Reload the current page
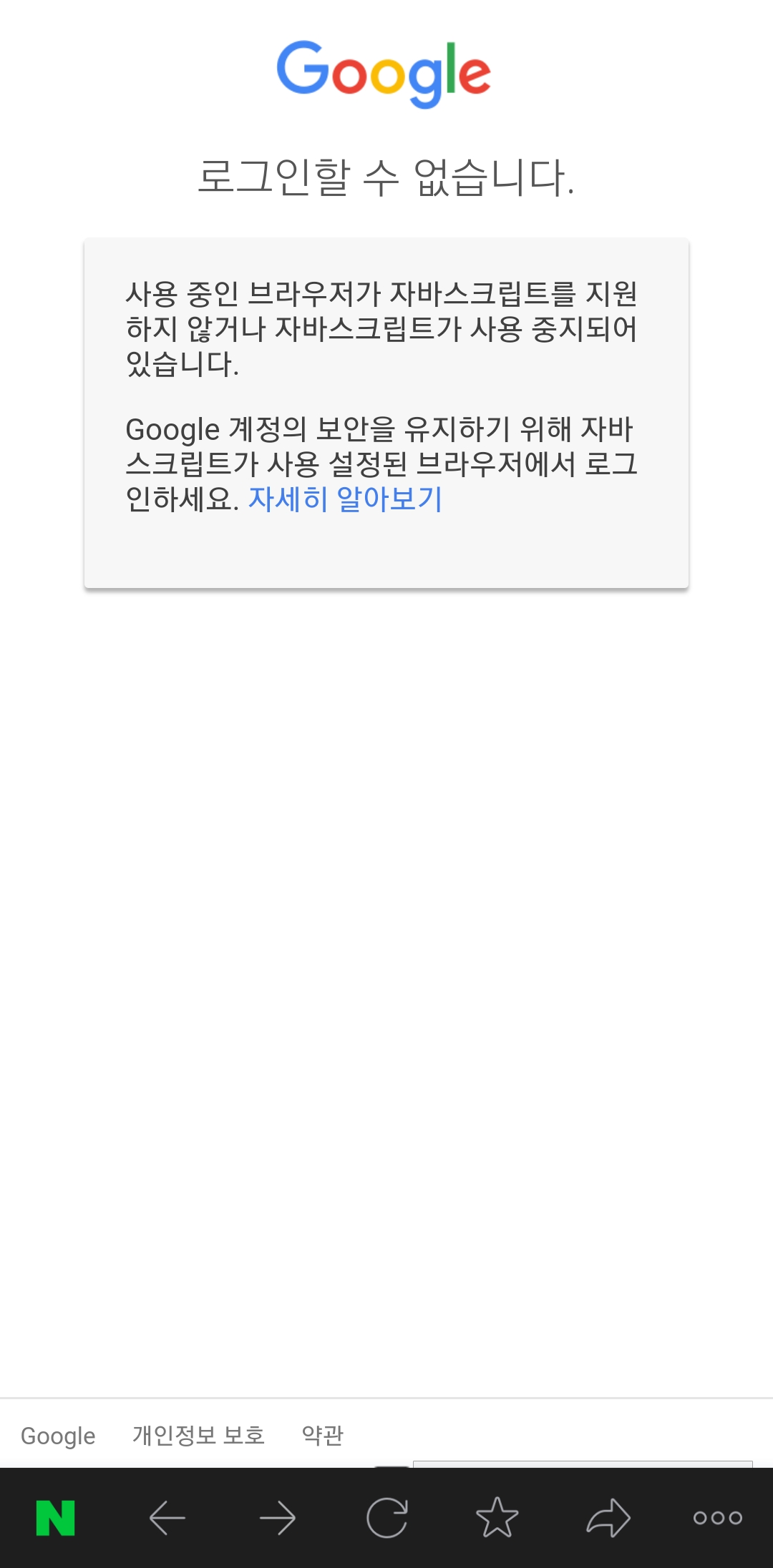The width and height of the screenshot is (773, 1568). [387, 1517]
